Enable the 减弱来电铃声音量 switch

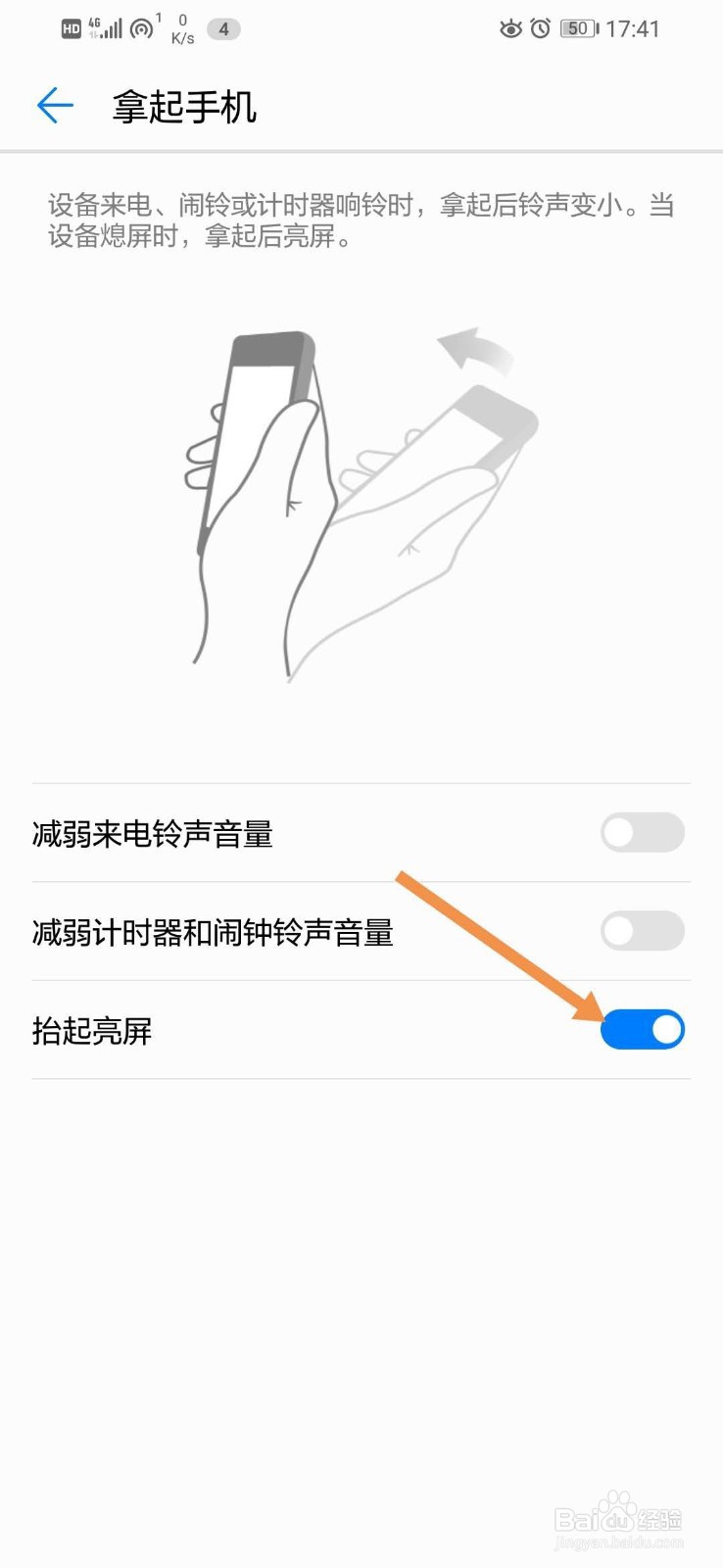click(x=642, y=833)
